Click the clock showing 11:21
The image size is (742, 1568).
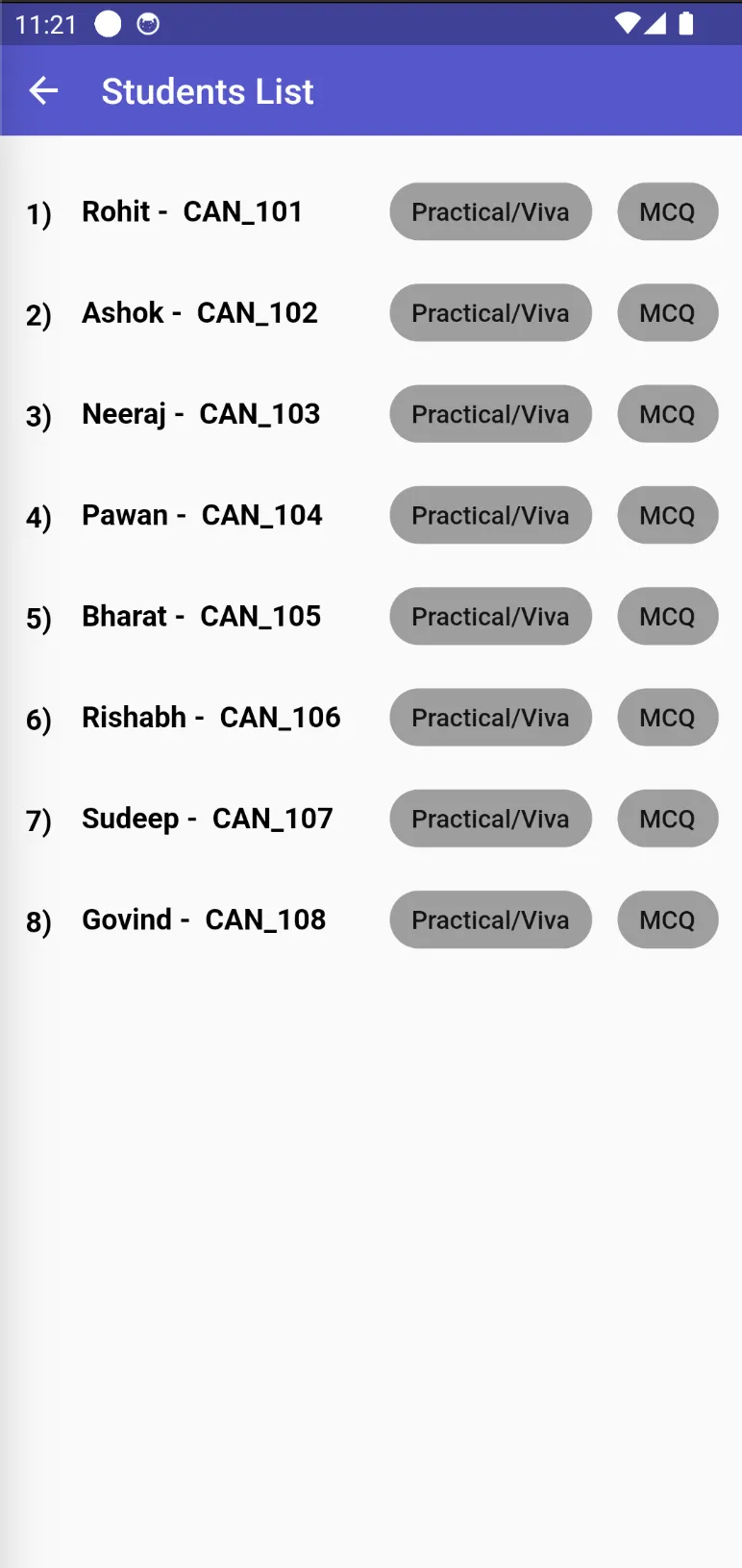(44, 23)
